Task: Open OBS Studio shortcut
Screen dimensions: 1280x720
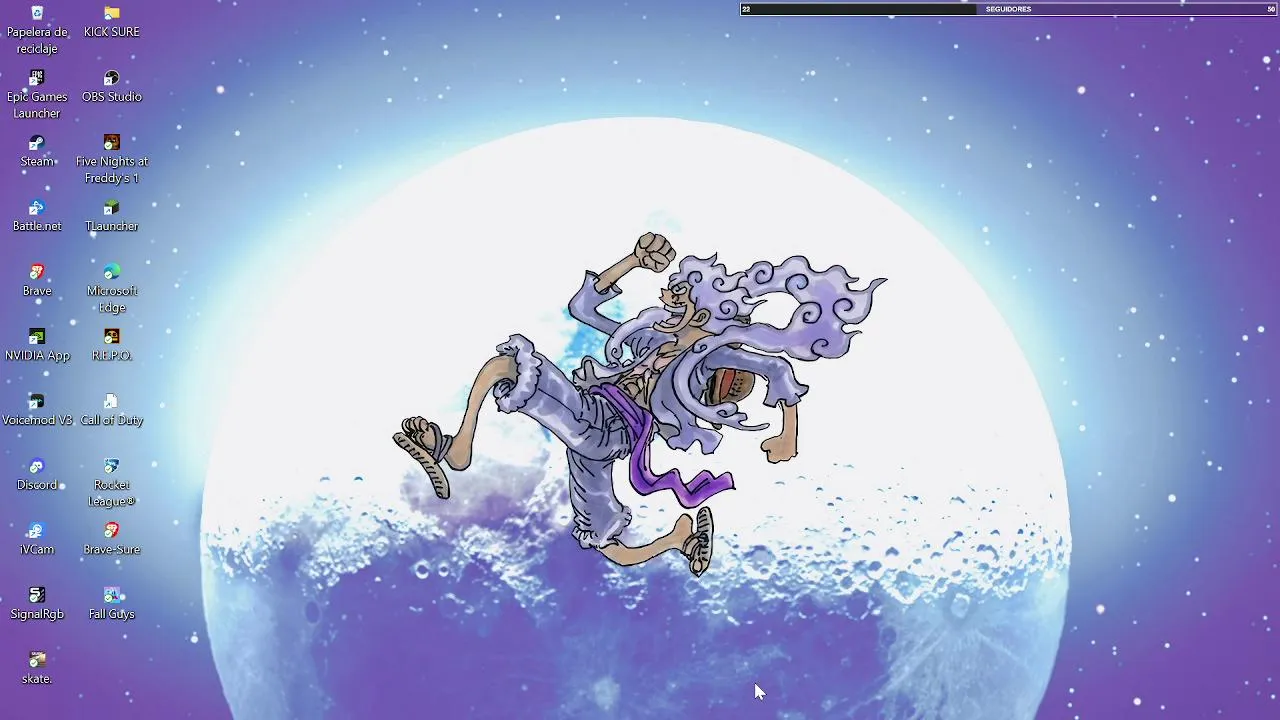Action: (x=112, y=78)
